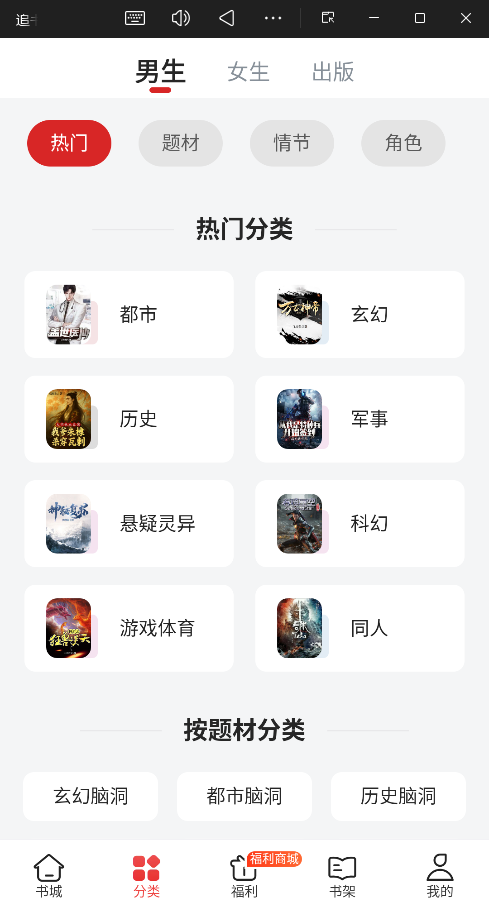This screenshot has width=489, height=907.
Task: Open the 游戏体育 category card
Action: pos(129,628)
